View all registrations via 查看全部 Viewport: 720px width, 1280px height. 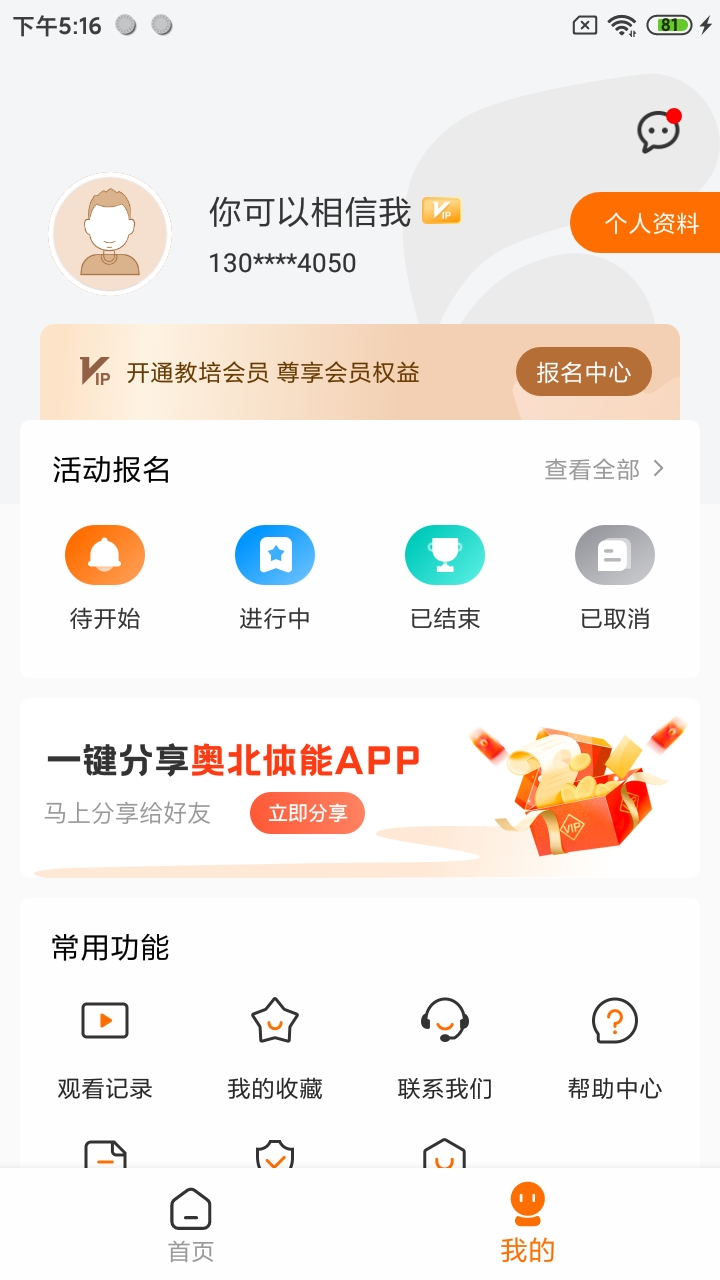tap(604, 469)
